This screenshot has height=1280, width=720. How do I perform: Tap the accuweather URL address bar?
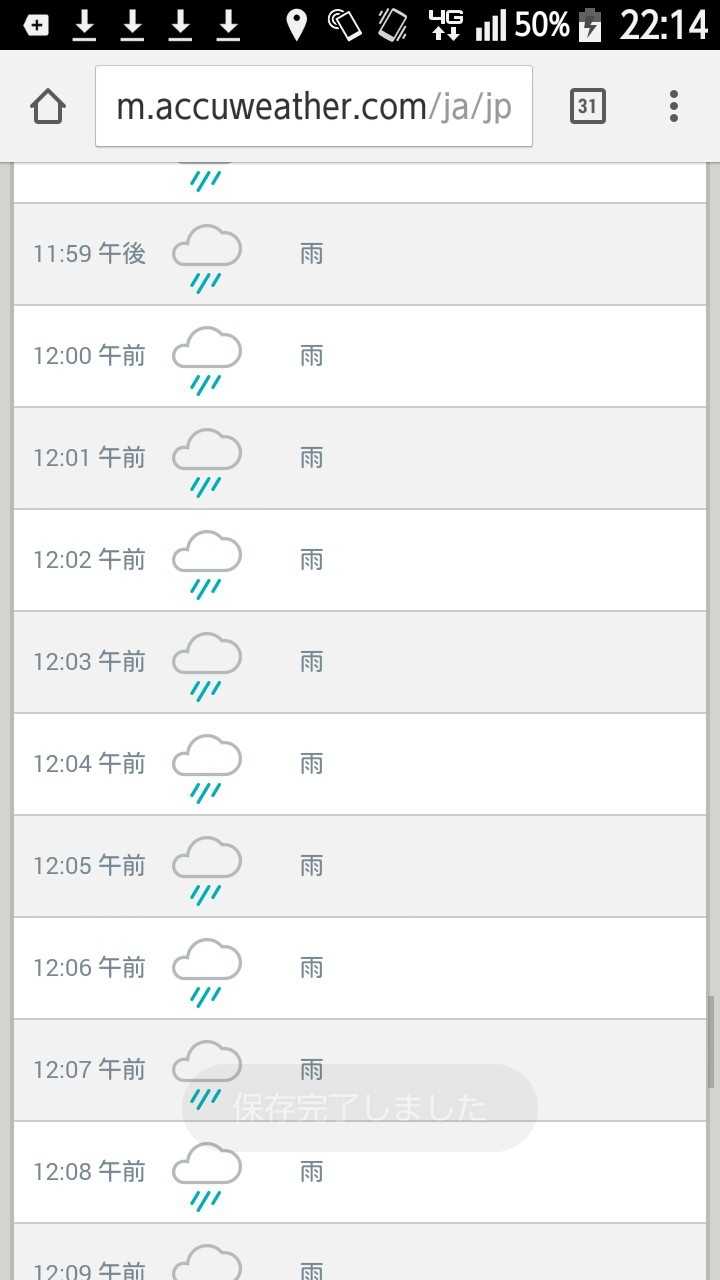313,106
